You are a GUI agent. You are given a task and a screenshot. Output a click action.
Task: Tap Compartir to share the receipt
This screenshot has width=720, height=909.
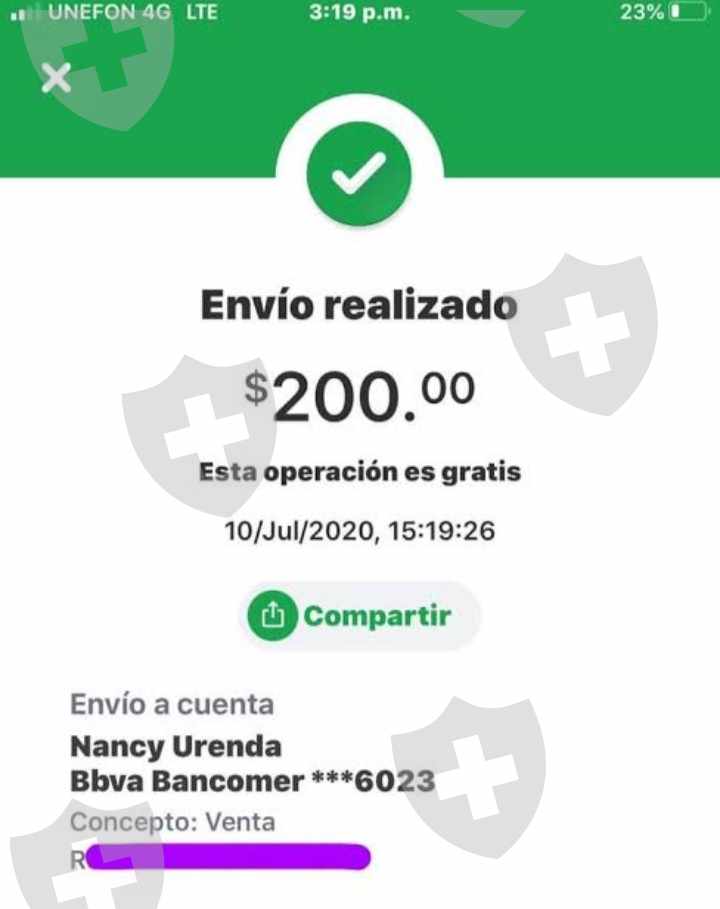(x=359, y=616)
